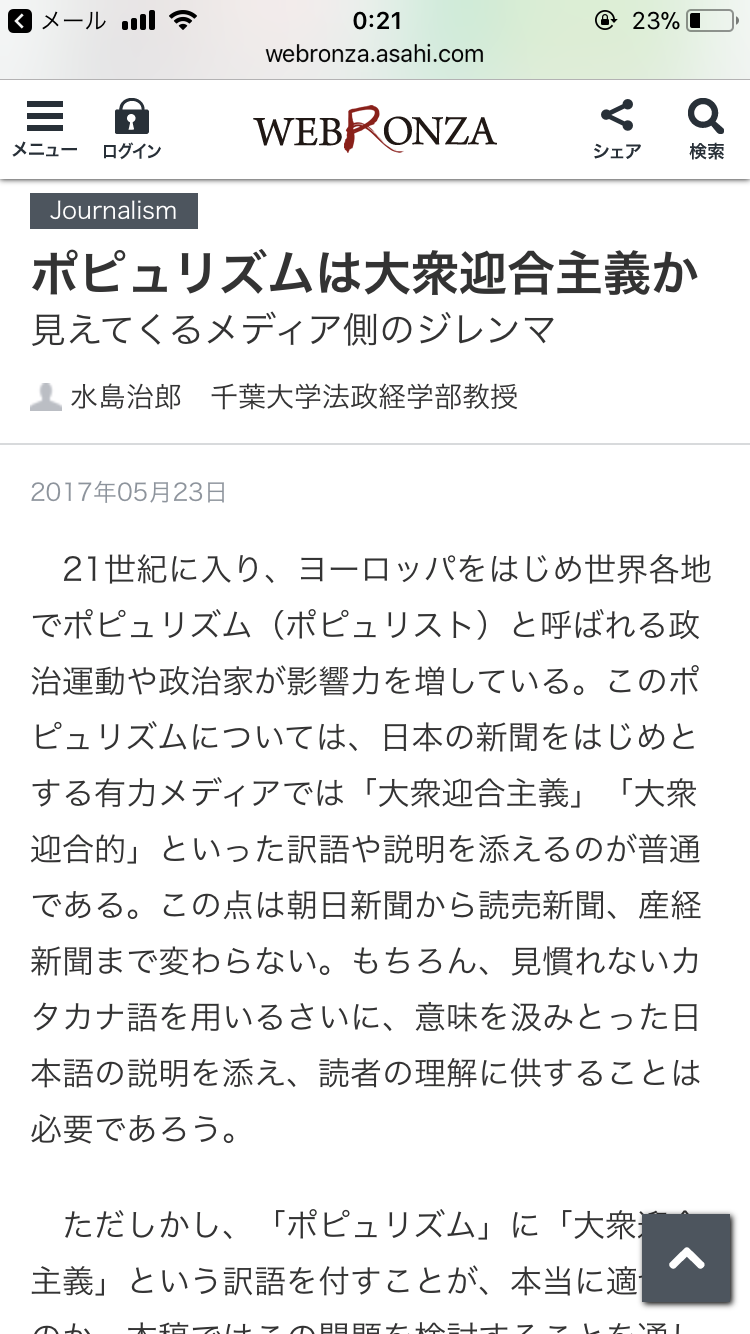Open the Journalism category tag
The height and width of the screenshot is (1334, 750).
click(114, 211)
